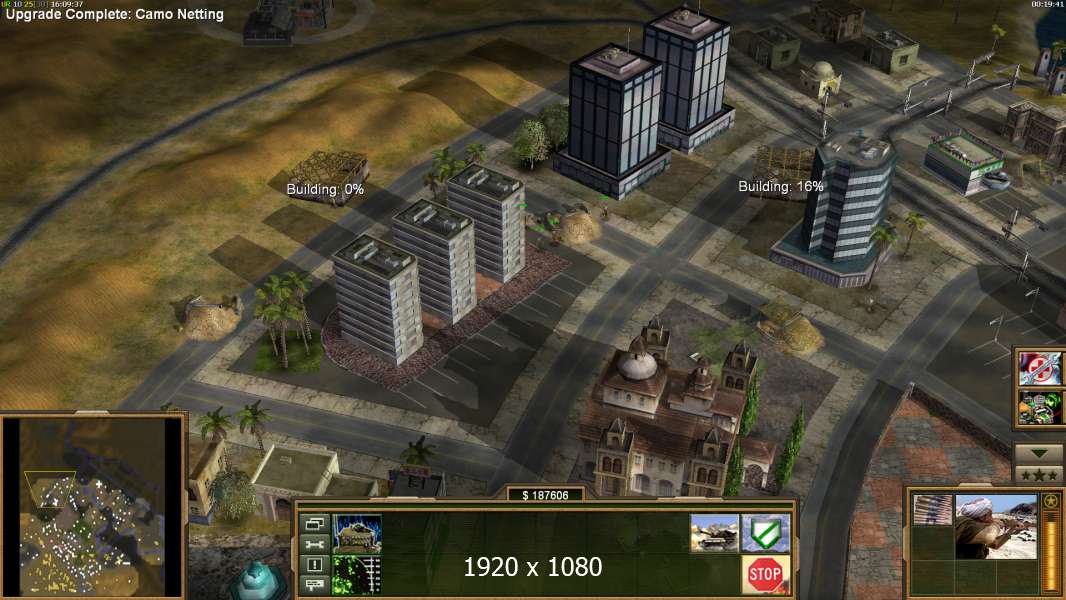
Task: Open the exclamation beacon button
Action: [x=315, y=564]
